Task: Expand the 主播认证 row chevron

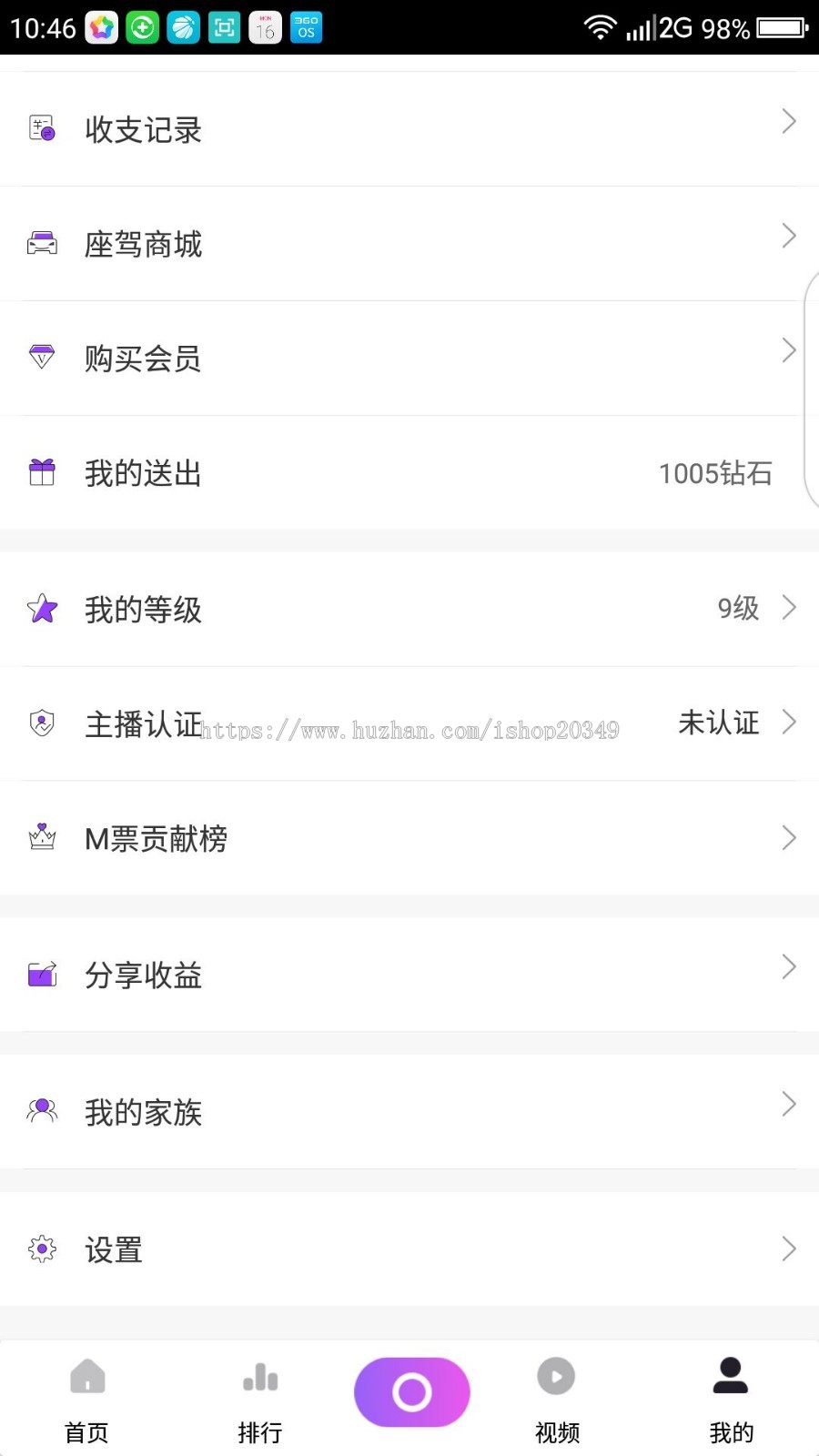Action: tap(788, 723)
